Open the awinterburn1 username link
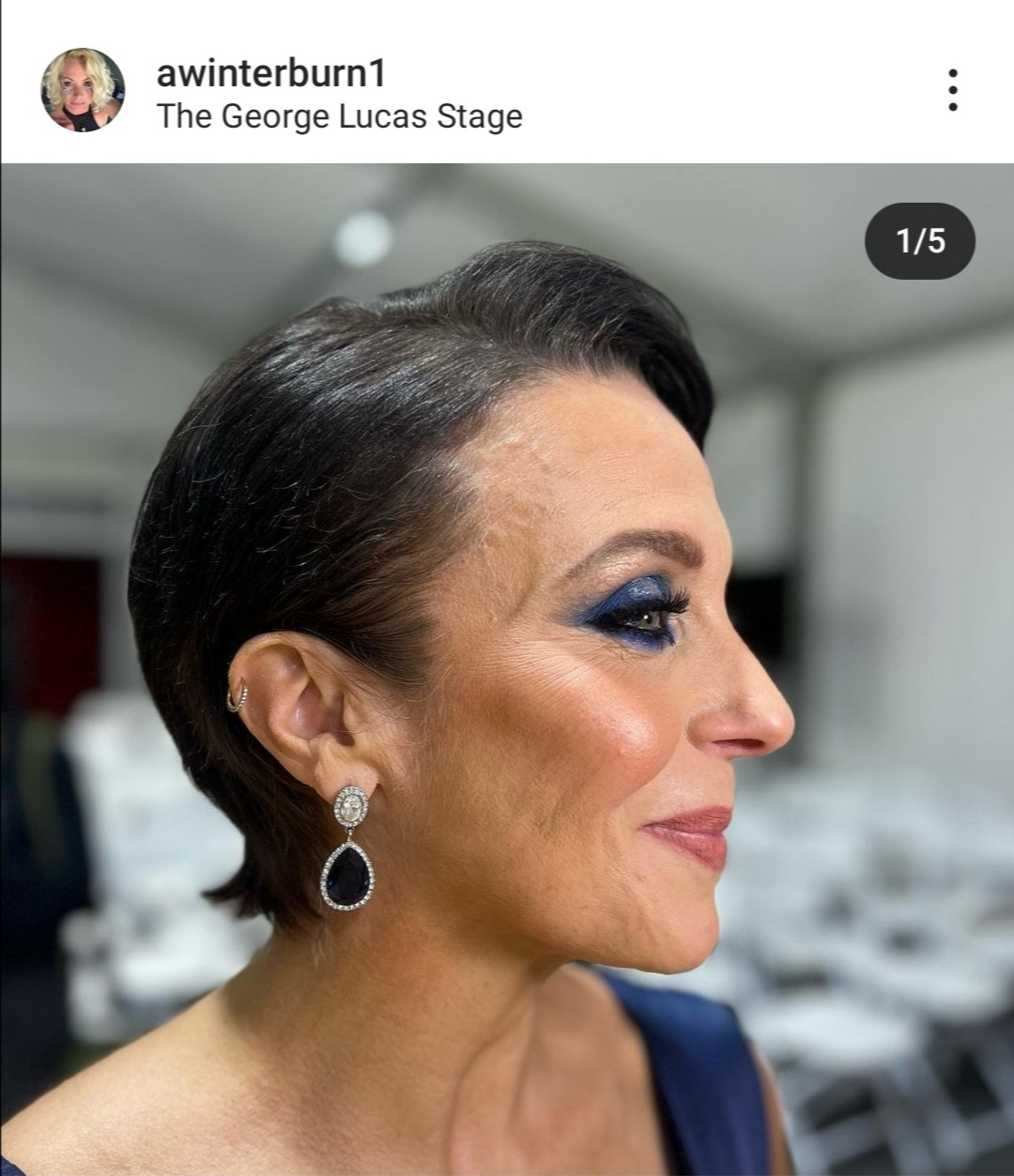This screenshot has width=1014, height=1176. click(x=271, y=72)
